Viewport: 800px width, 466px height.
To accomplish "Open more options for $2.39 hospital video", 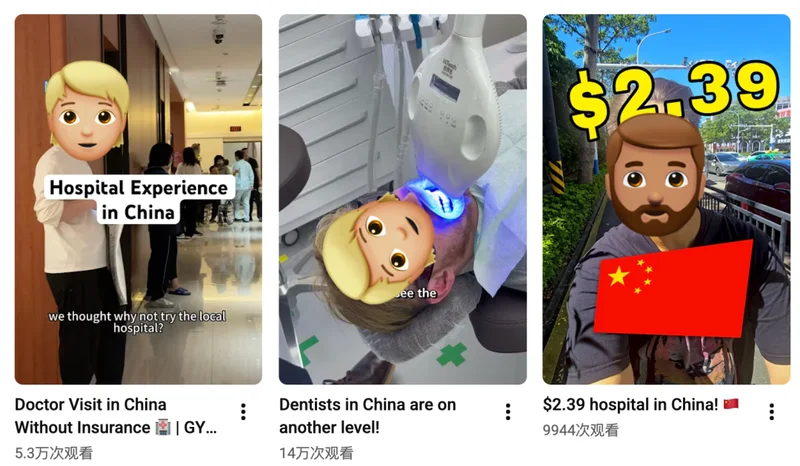I will pyautogui.click(x=771, y=411).
